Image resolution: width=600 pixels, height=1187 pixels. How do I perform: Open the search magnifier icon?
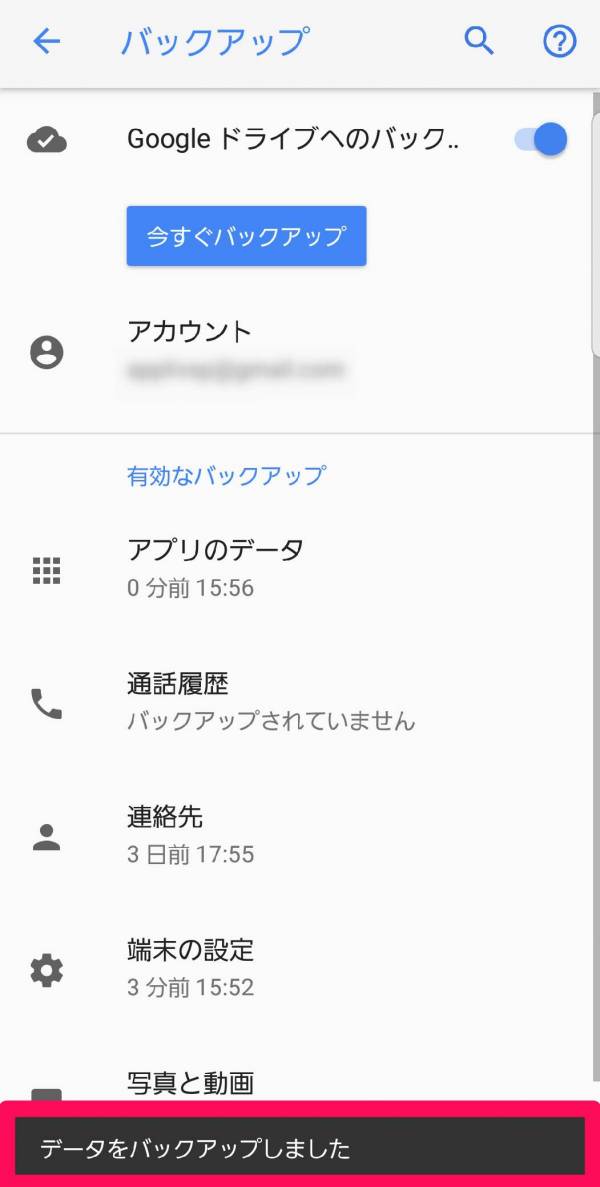pos(479,41)
